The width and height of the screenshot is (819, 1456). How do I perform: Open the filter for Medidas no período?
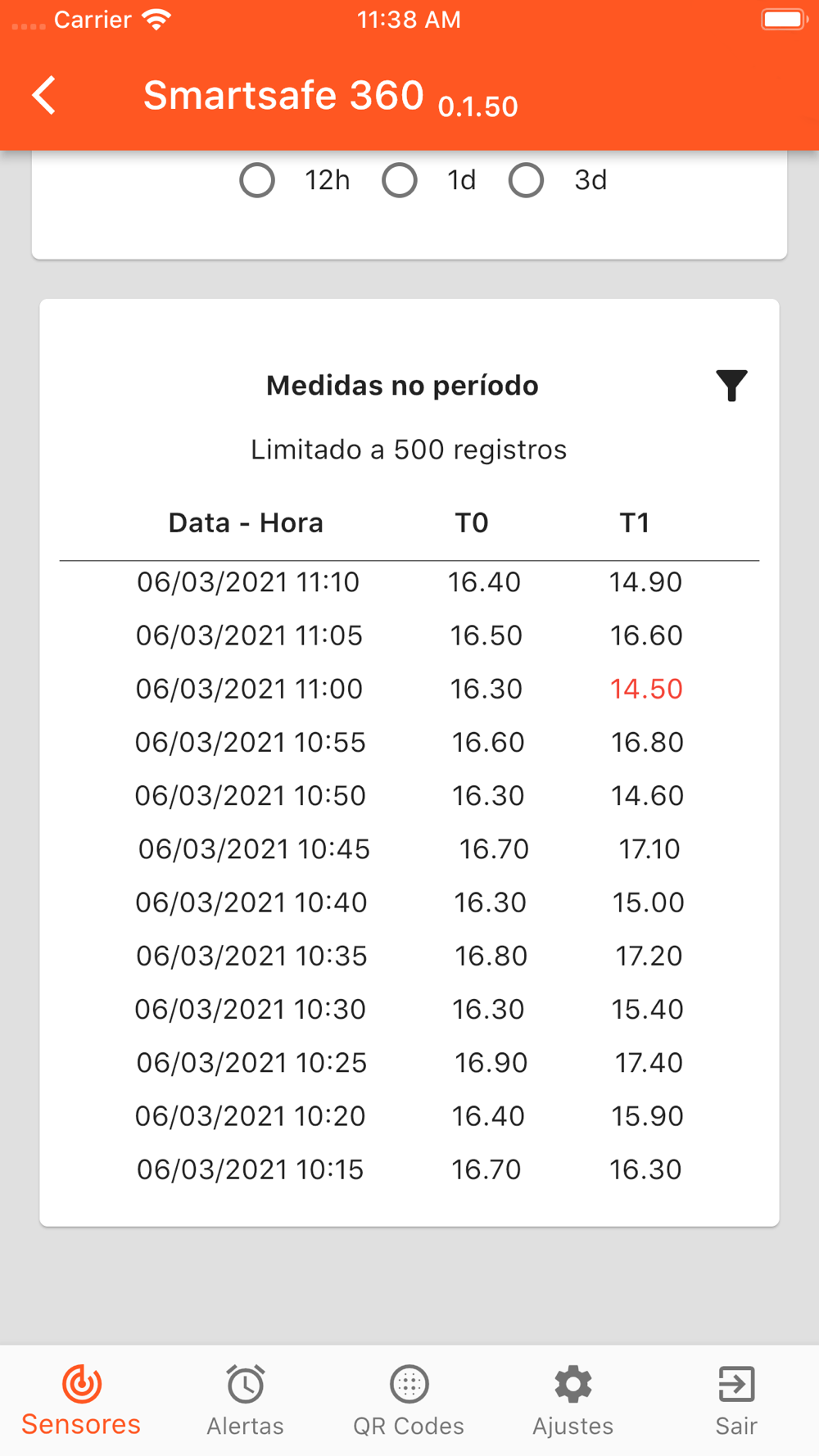point(731,386)
